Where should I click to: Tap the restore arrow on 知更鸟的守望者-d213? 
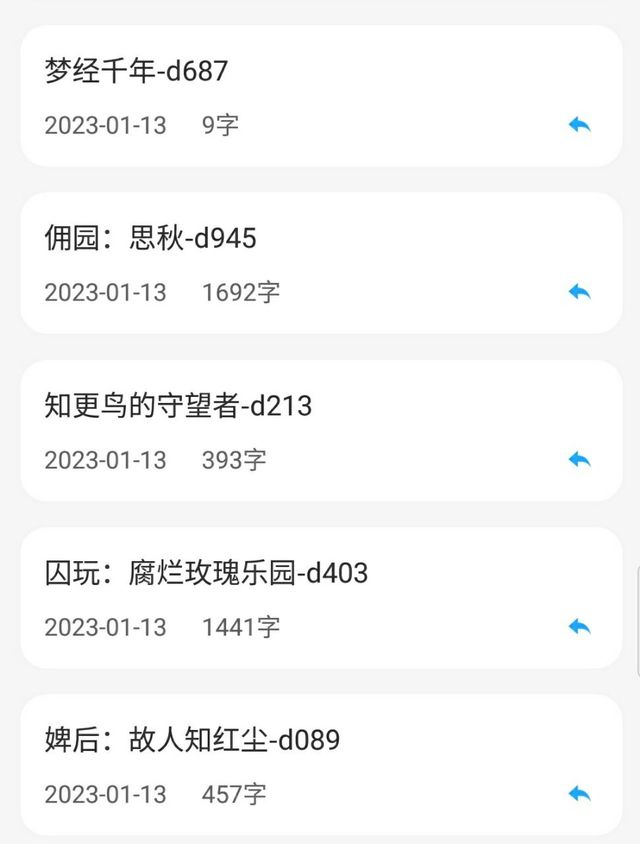pyautogui.click(x=580, y=460)
